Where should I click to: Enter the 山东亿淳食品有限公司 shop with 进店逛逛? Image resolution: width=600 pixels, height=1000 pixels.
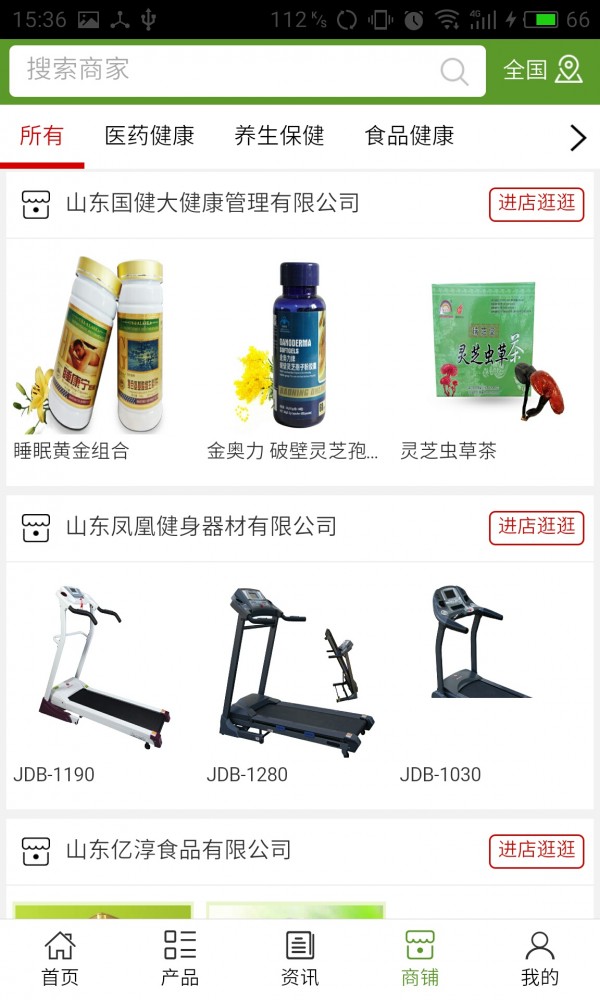pyautogui.click(x=536, y=850)
